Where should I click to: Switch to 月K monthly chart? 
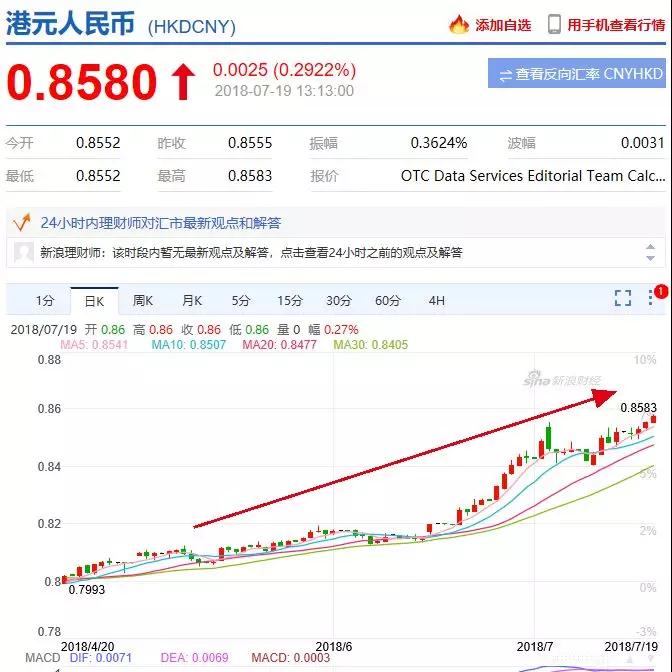(192, 300)
